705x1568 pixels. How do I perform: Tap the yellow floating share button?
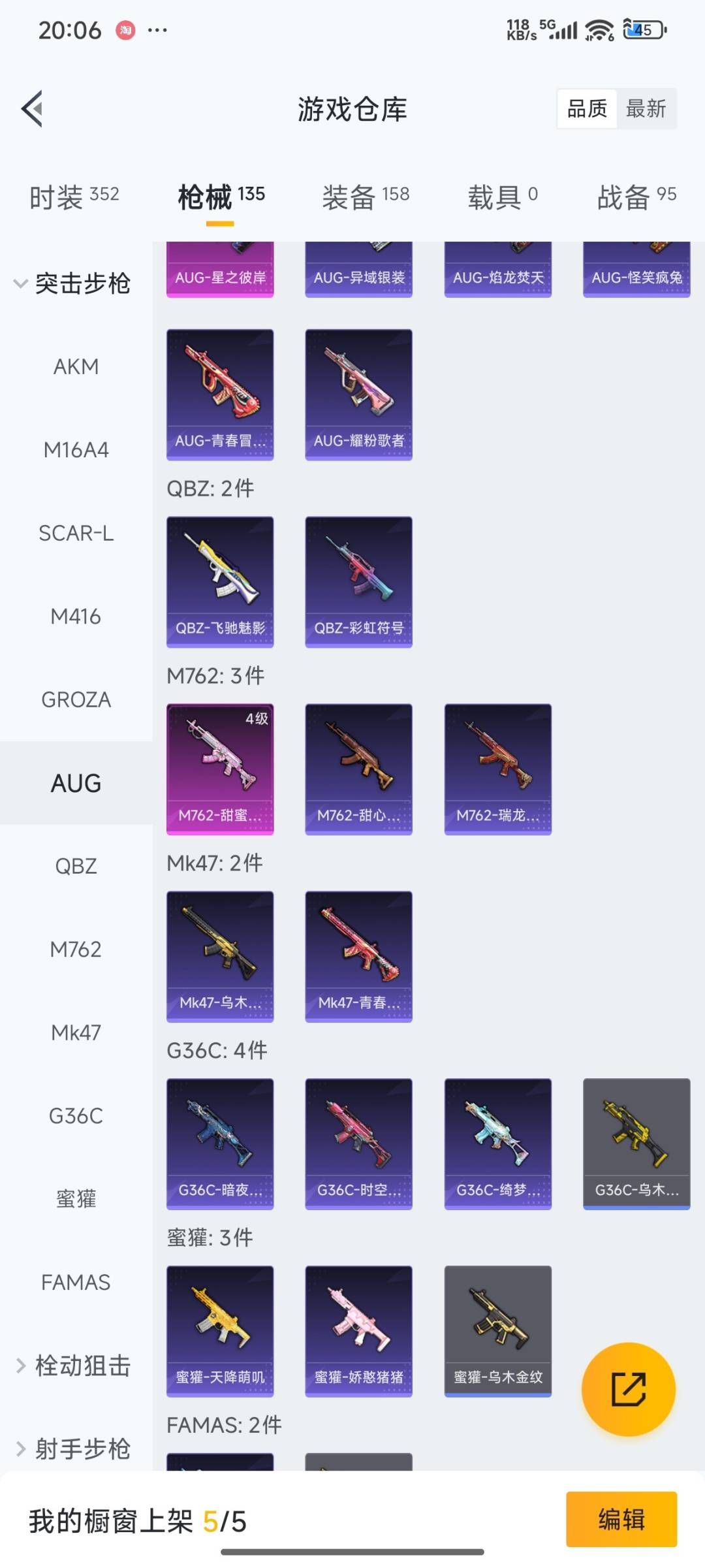click(x=628, y=1389)
